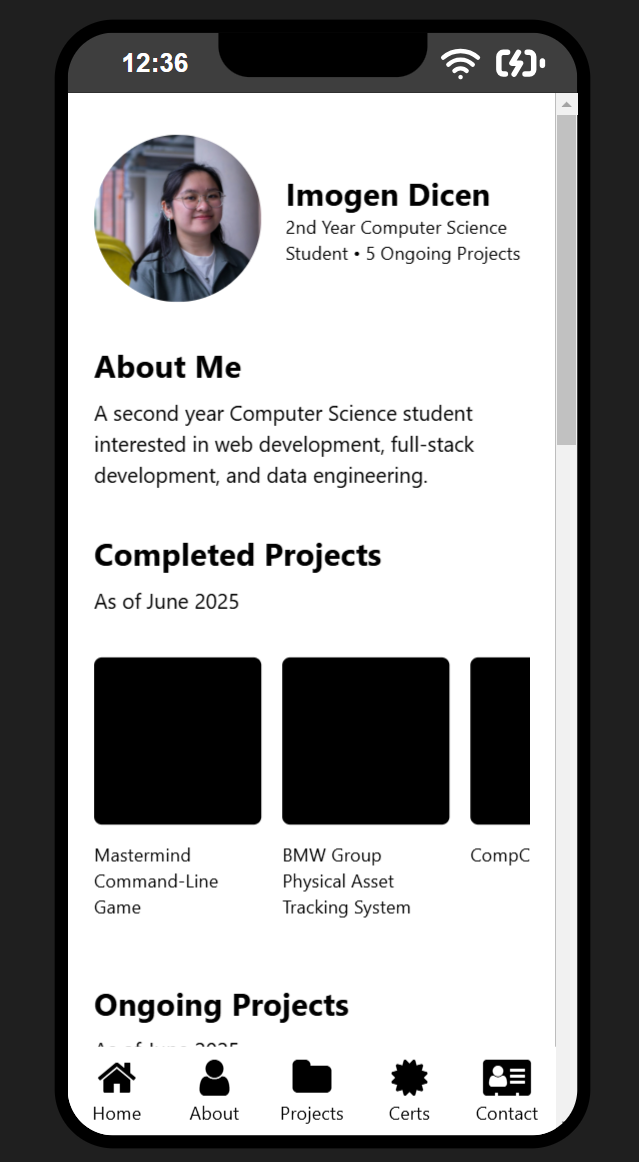Screen dimensions: 639x1162
Task: Go to the Home tab
Action: point(117,1091)
